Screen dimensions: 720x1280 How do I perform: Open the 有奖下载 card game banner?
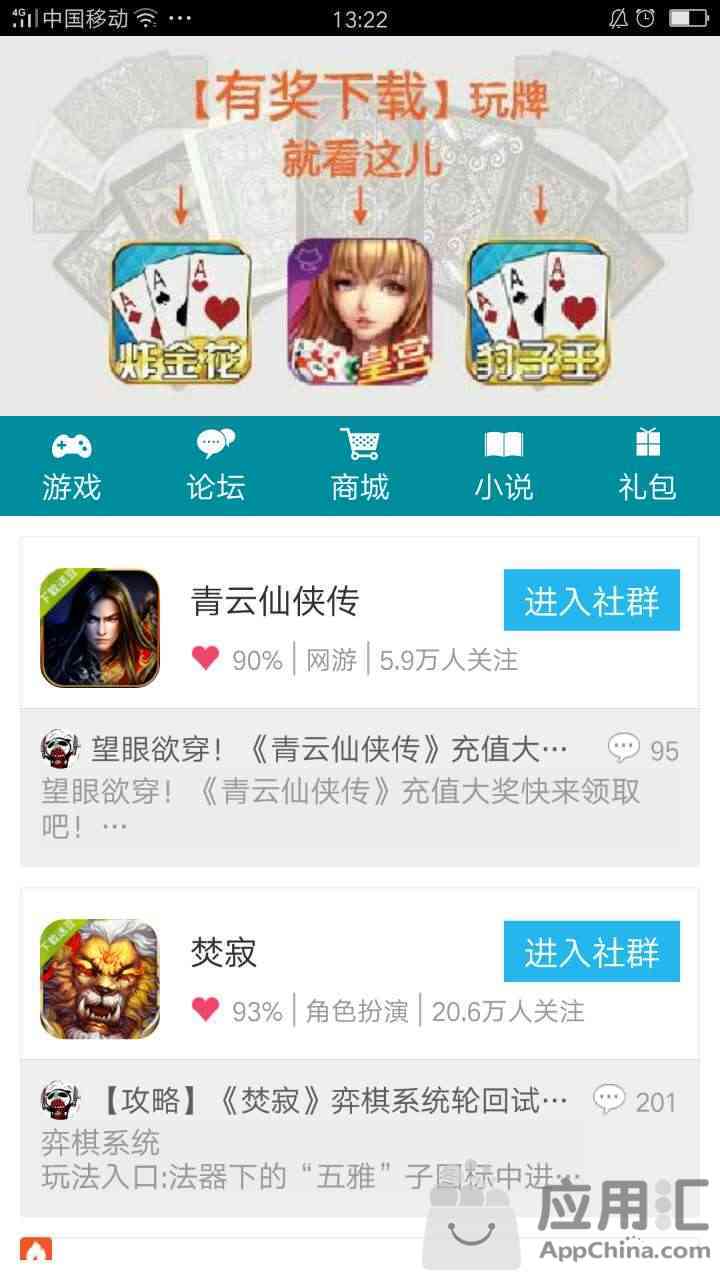click(360, 226)
